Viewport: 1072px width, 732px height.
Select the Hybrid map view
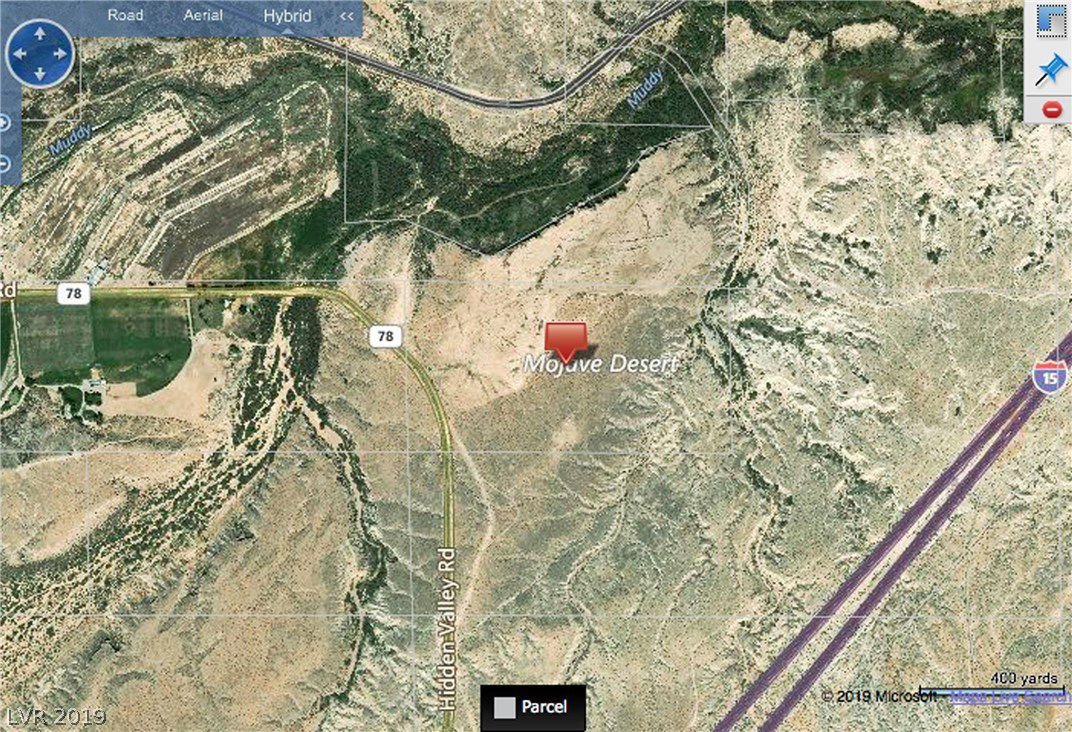[287, 16]
